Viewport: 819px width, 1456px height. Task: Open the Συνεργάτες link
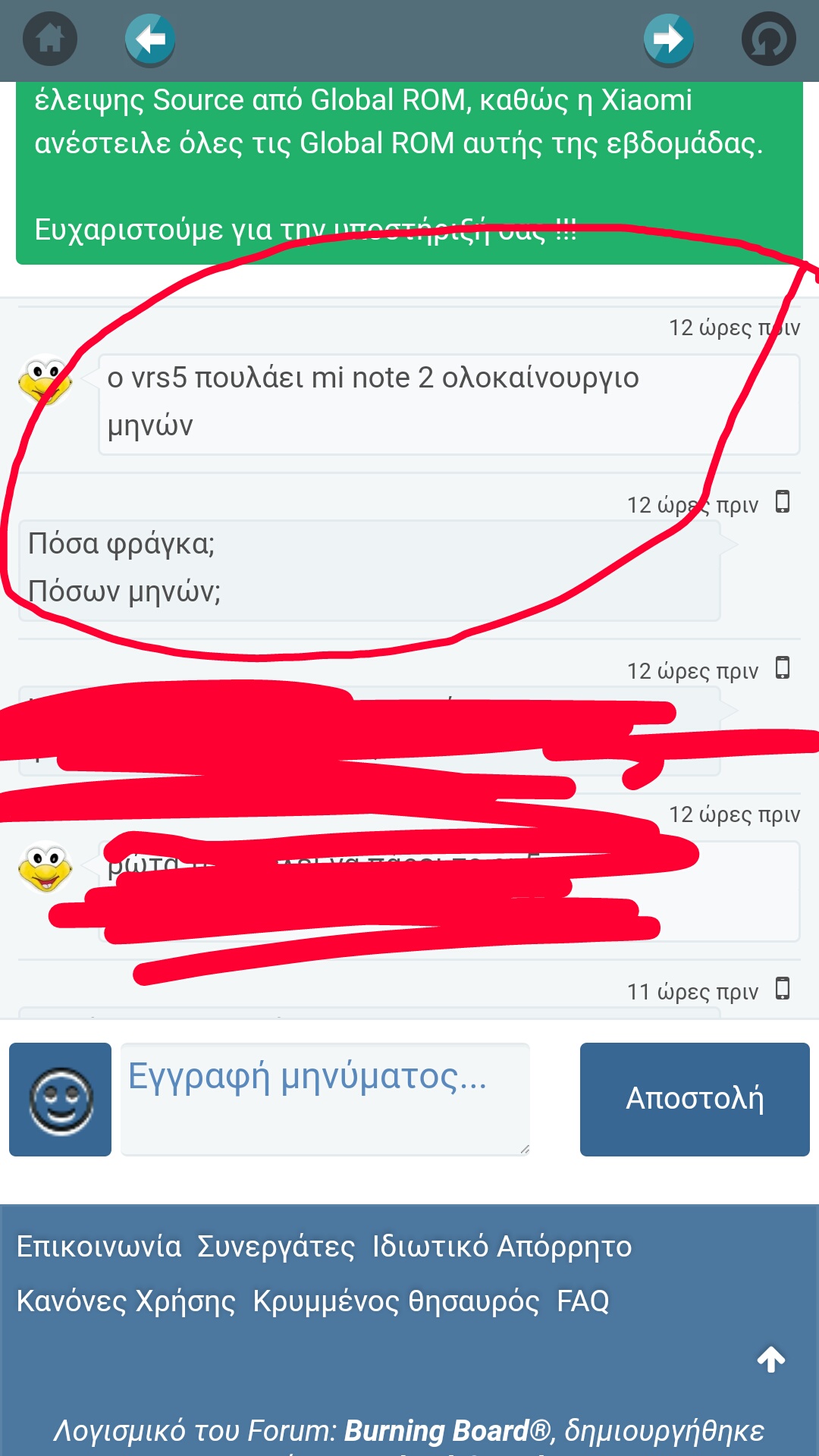click(x=276, y=1247)
